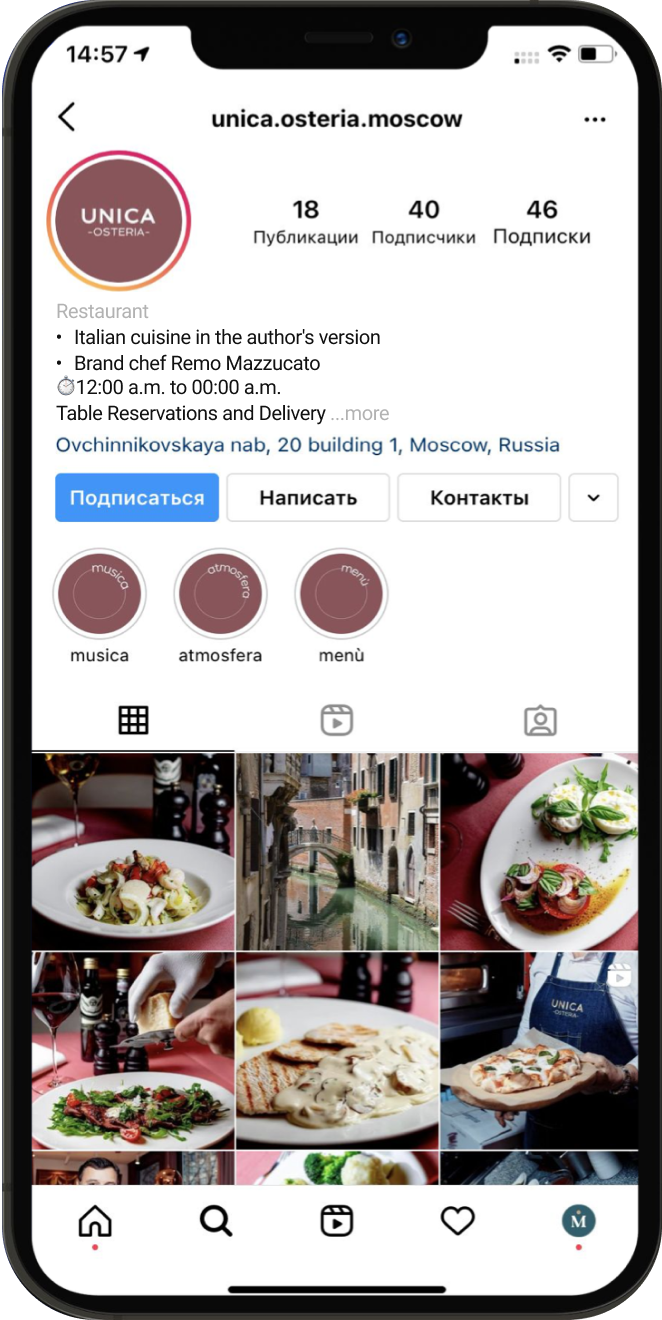View the musica story highlight
This screenshot has width=662, height=1320.
(x=99, y=594)
